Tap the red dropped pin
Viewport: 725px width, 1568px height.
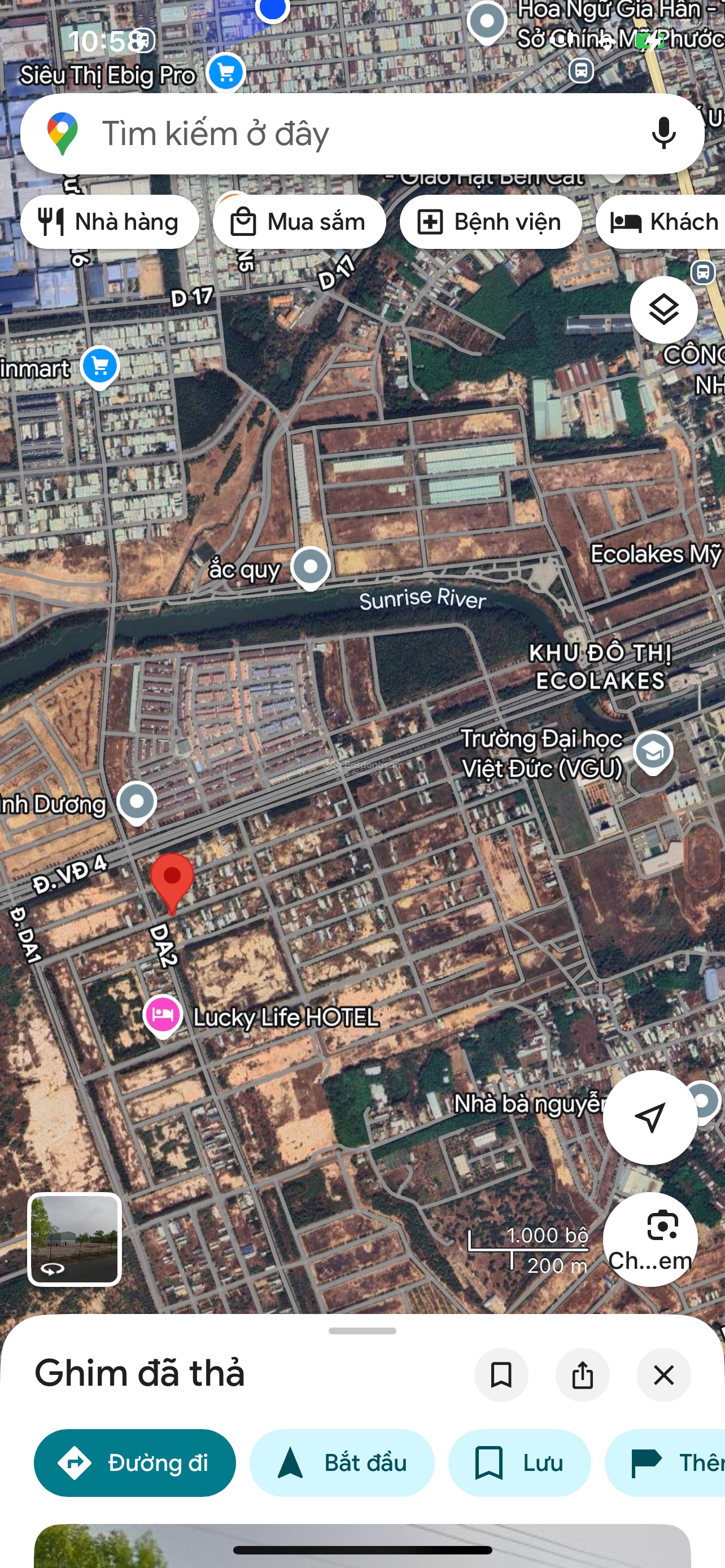point(172,881)
